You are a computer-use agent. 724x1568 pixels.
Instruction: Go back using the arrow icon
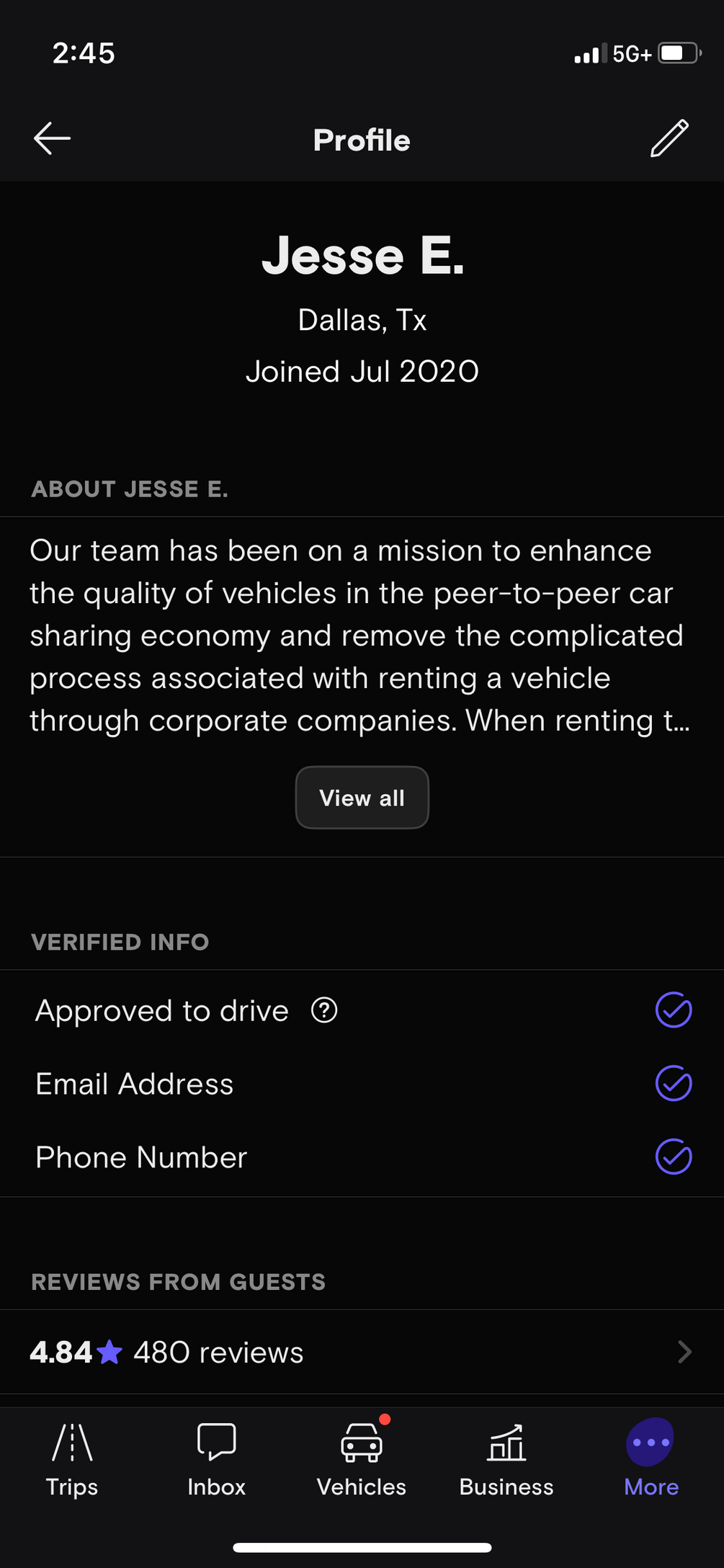(52, 138)
